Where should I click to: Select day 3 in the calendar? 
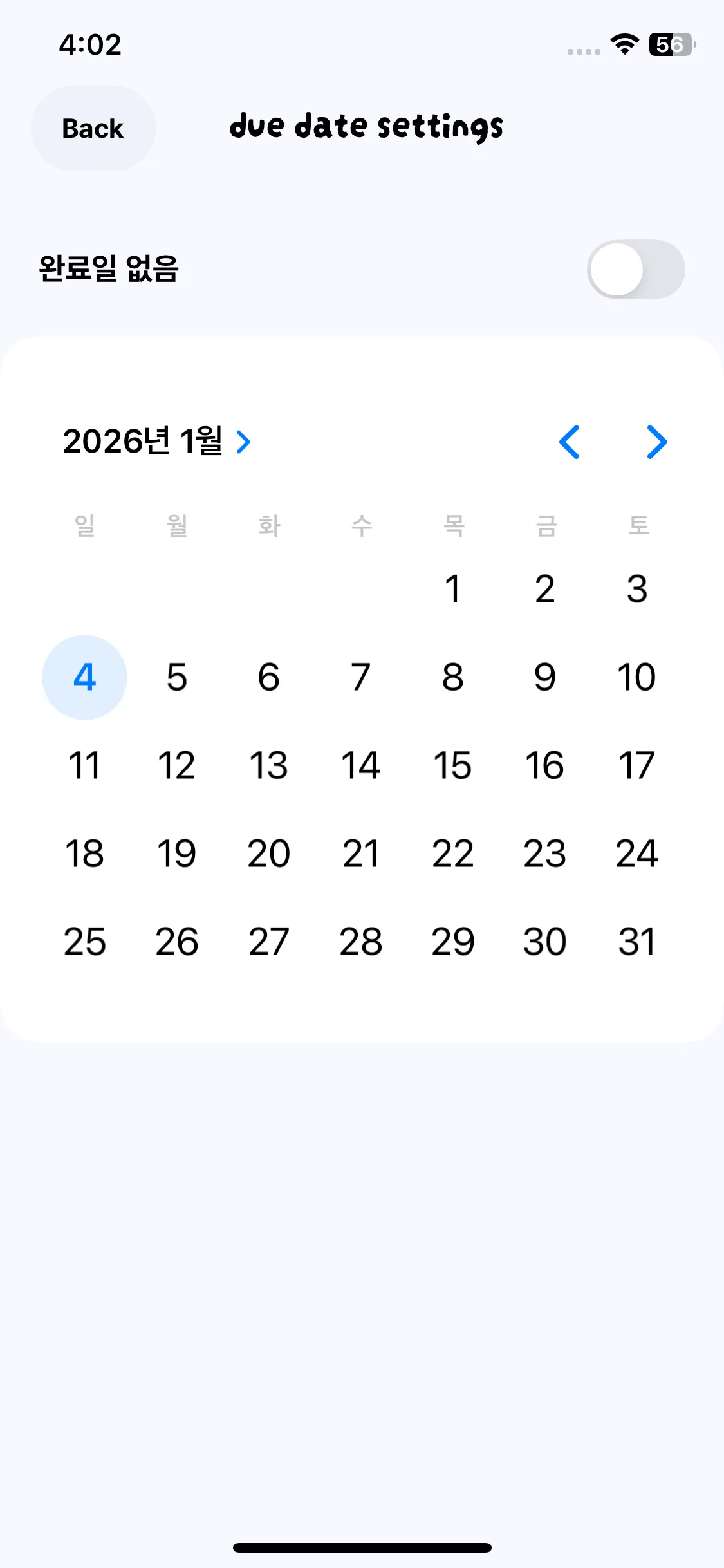[x=636, y=589]
